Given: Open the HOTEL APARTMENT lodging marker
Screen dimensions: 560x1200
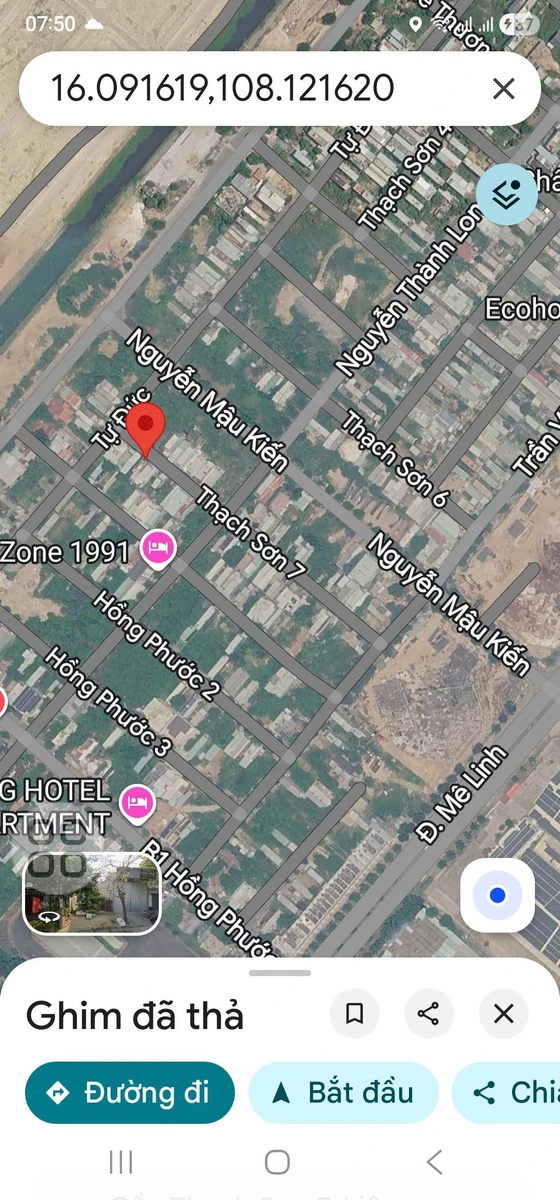Looking at the screenshot, I should pyautogui.click(x=138, y=801).
